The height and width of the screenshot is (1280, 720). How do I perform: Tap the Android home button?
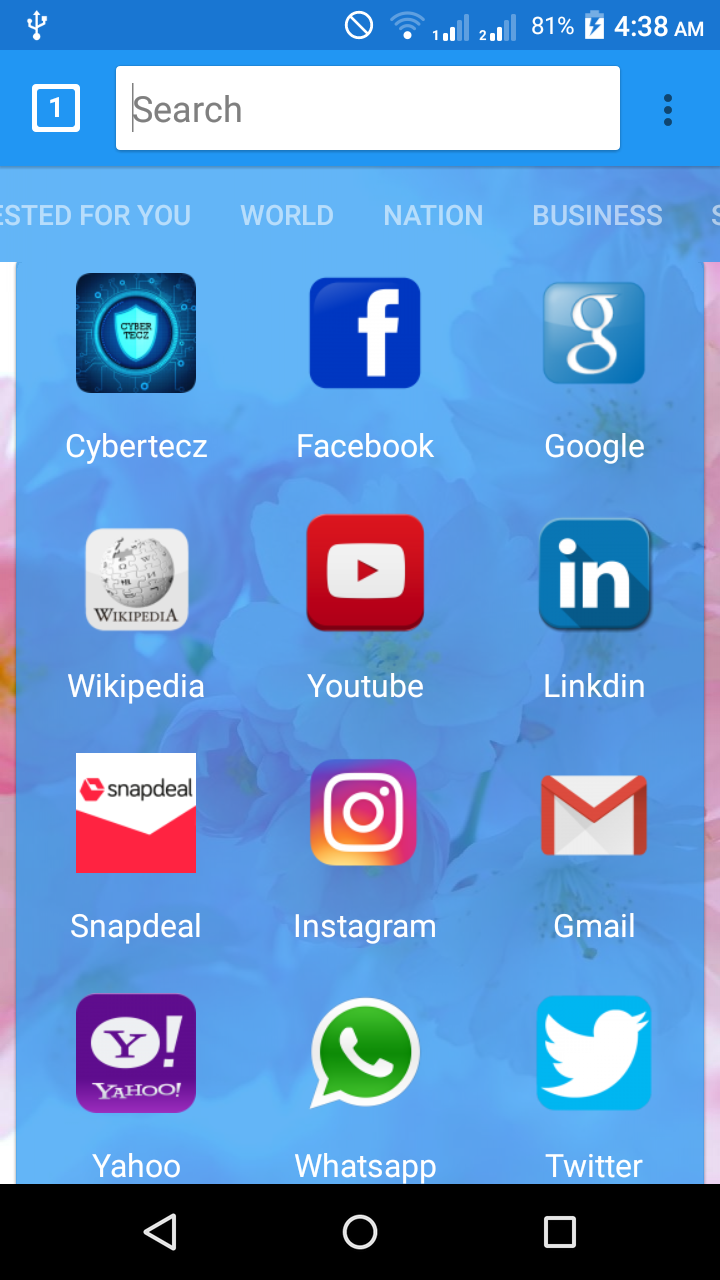pyautogui.click(x=360, y=1232)
